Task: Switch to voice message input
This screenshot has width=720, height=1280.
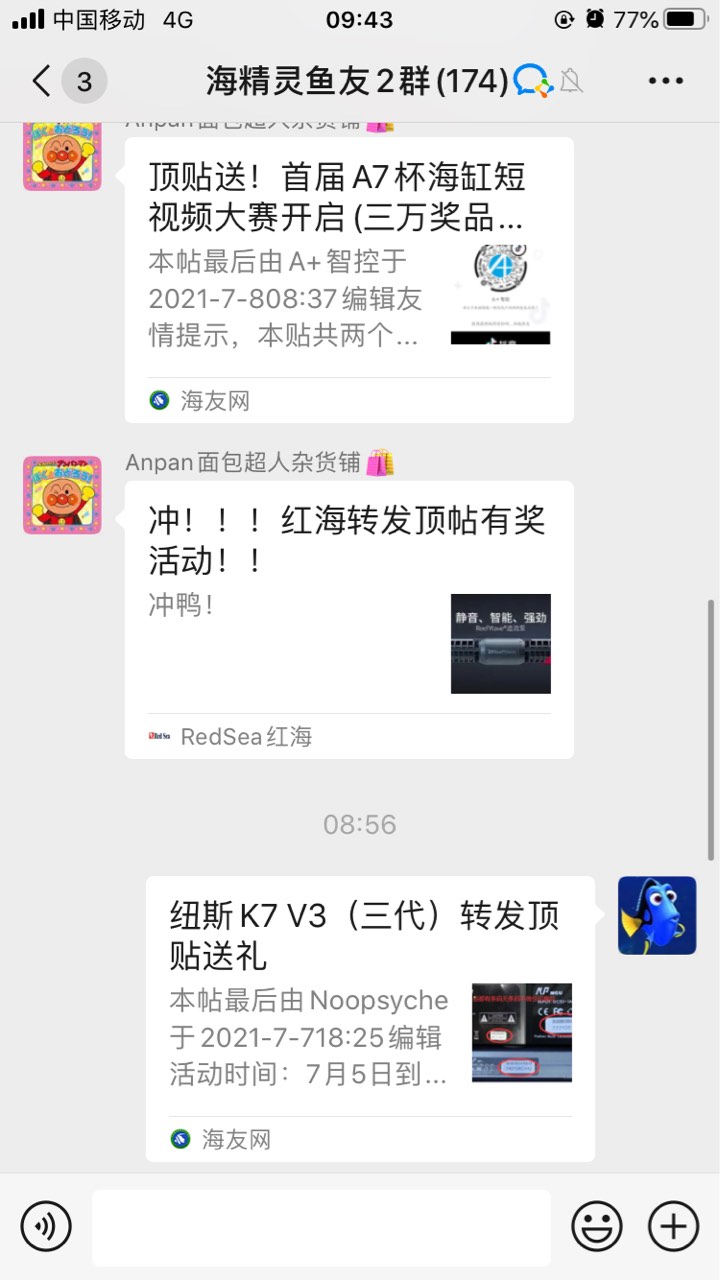Action: tap(46, 1225)
